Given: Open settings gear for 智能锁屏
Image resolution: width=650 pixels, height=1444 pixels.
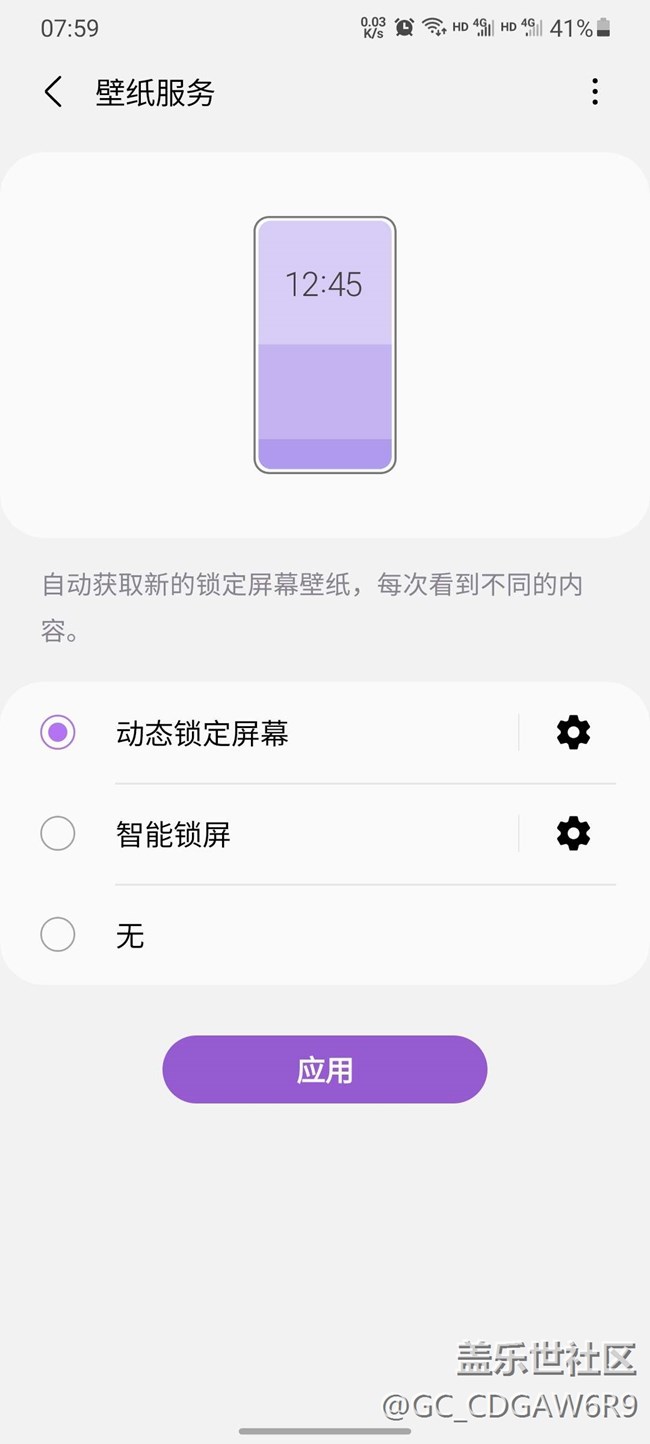Looking at the screenshot, I should (573, 834).
